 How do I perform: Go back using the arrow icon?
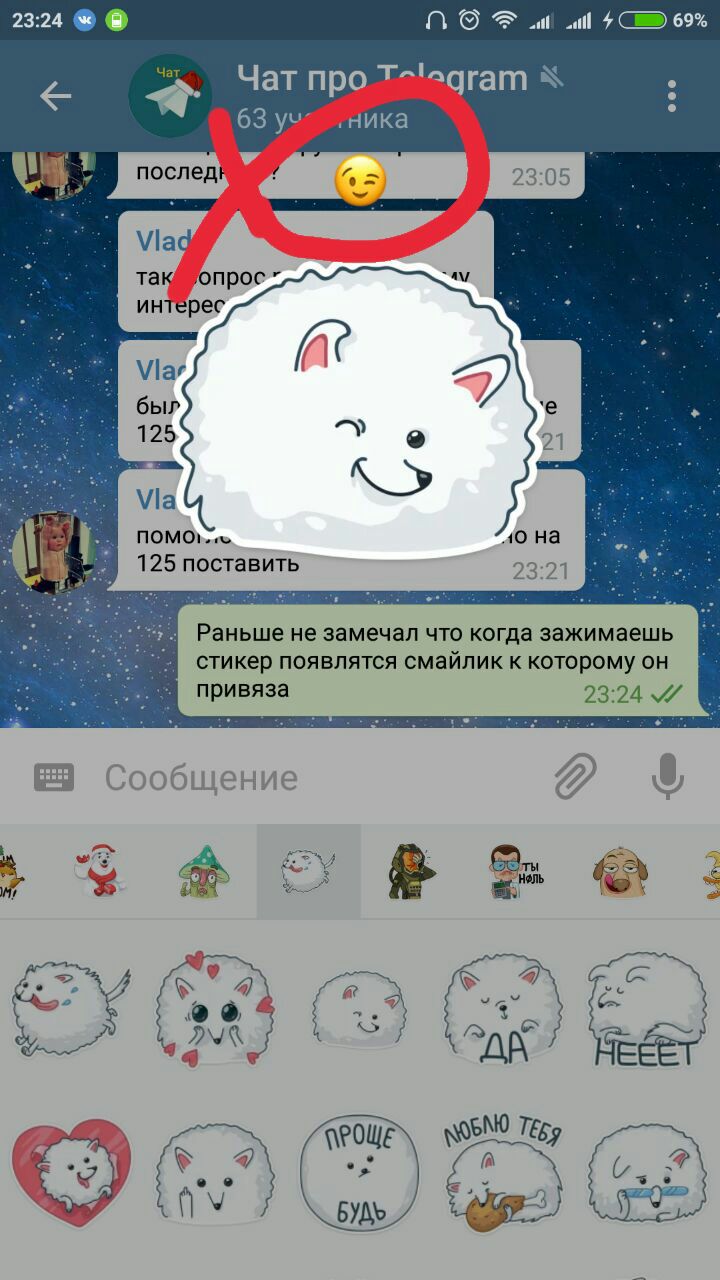point(55,96)
